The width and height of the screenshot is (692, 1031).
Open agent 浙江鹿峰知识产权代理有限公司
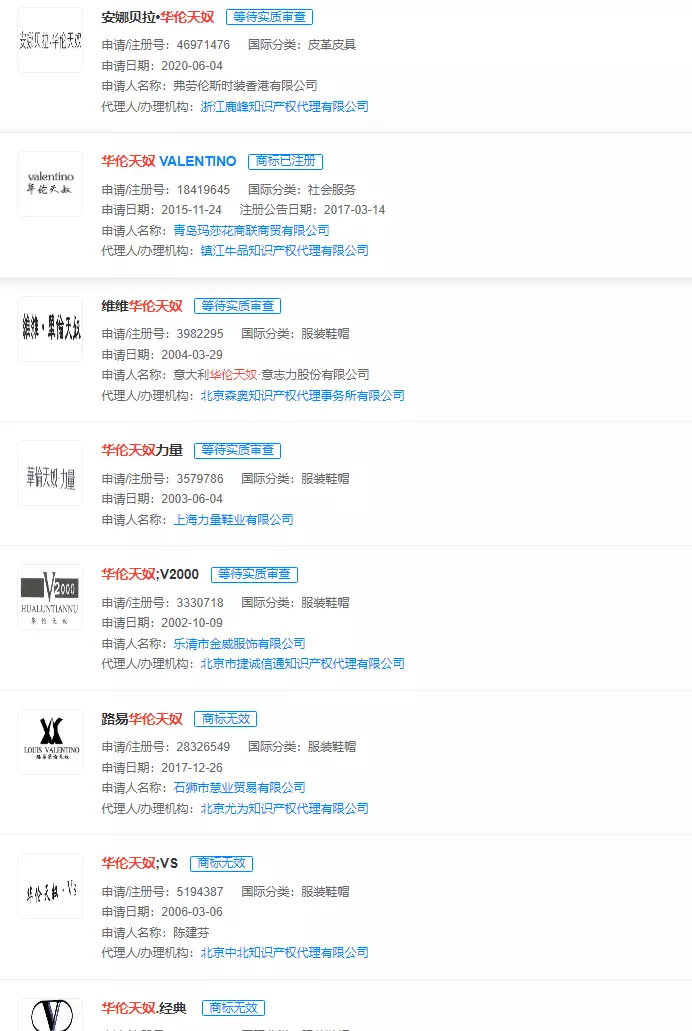[284, 106]
